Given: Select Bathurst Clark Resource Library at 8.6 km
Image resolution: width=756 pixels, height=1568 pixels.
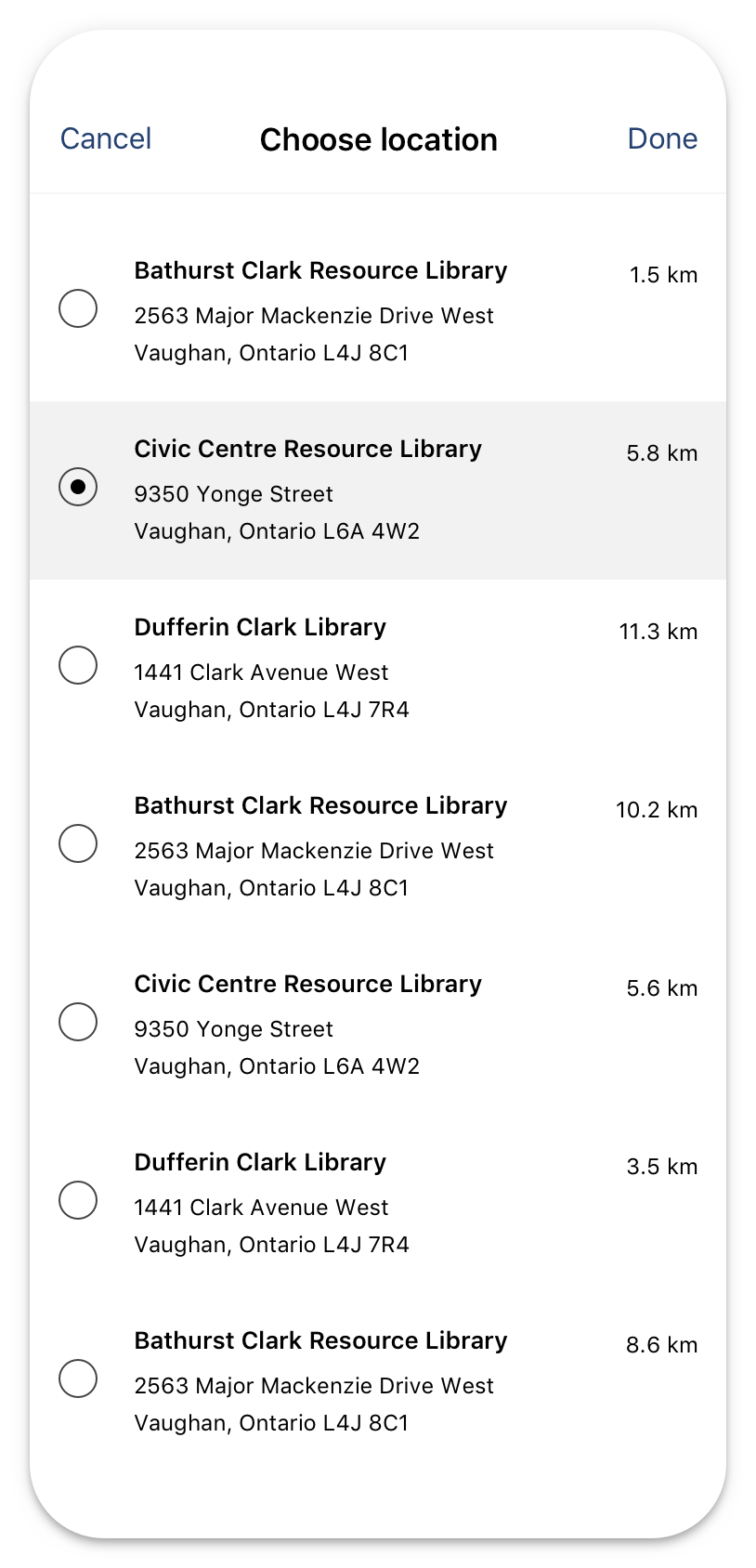Looking at the screenshot, I should 378,1382.
